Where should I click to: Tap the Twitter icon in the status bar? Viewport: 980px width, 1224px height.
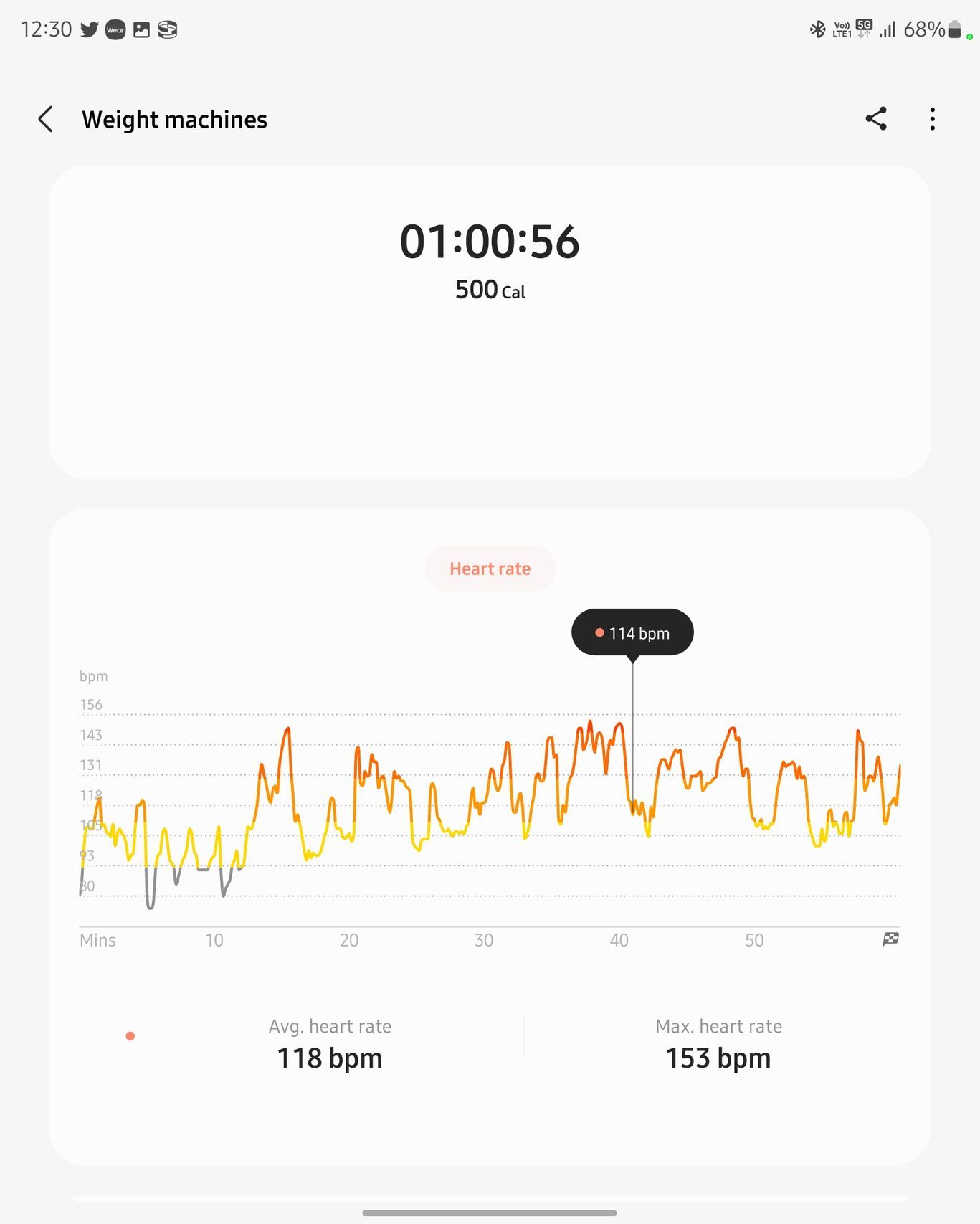click(x=88, y=29)
